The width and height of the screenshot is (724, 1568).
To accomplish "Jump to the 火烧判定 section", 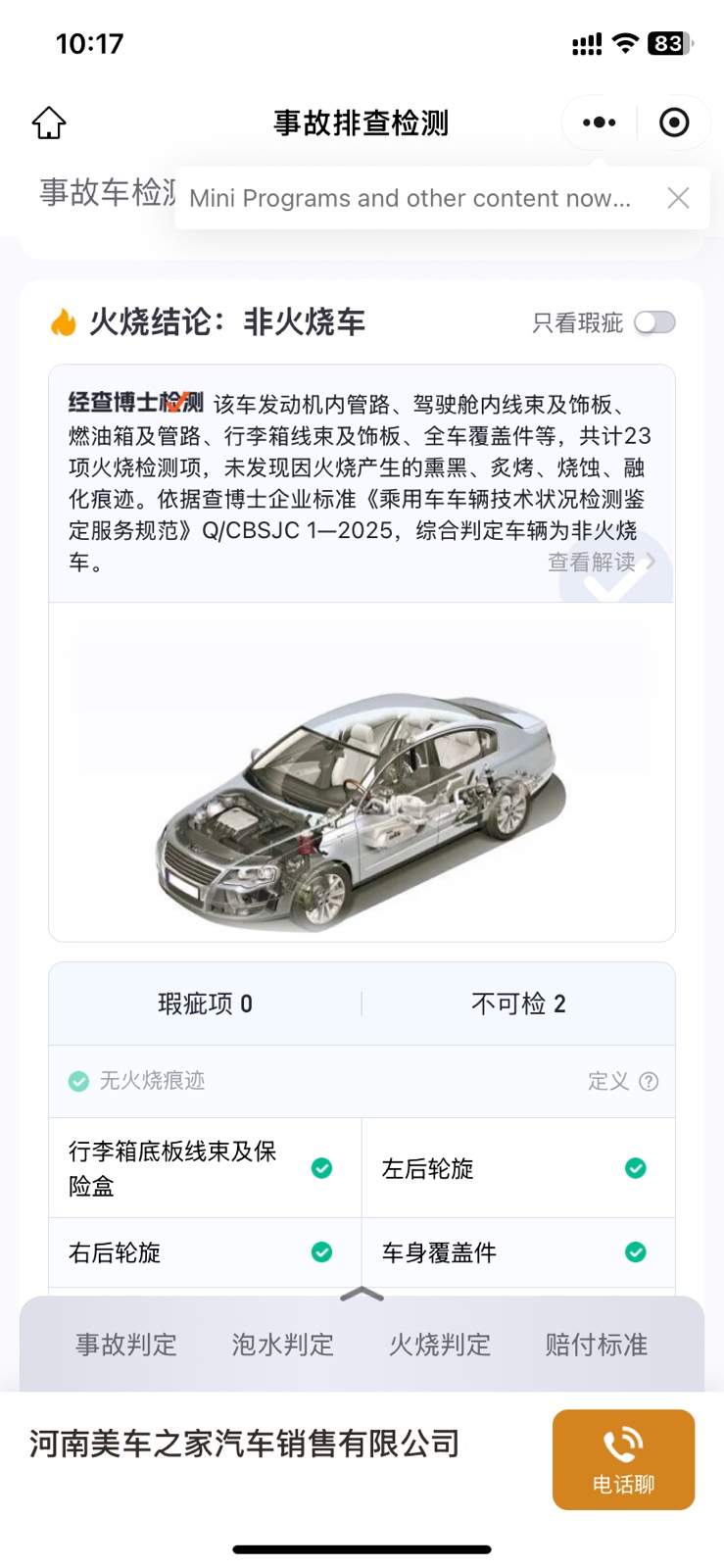I will pyautogui.click(x=440, y=1345).
